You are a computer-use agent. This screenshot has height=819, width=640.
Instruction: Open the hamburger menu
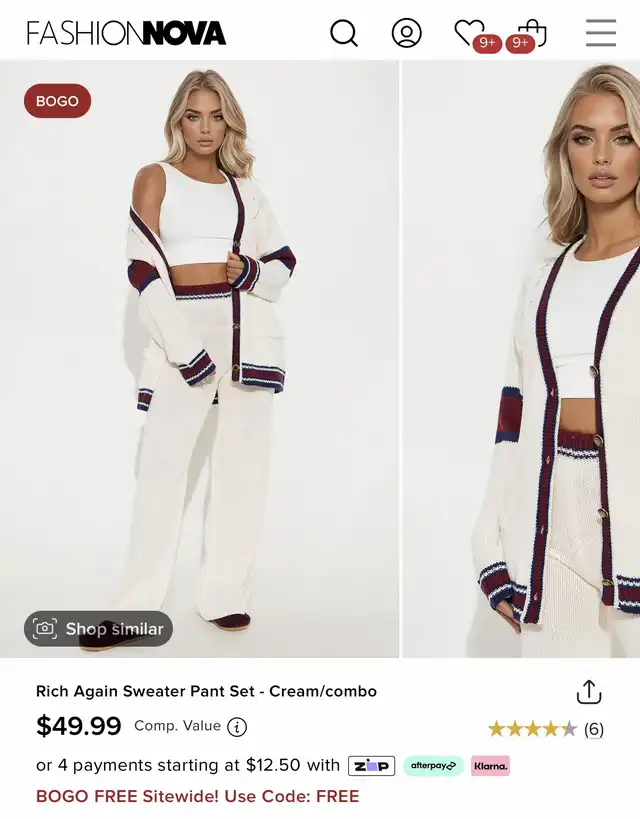[x=600, y=33]
